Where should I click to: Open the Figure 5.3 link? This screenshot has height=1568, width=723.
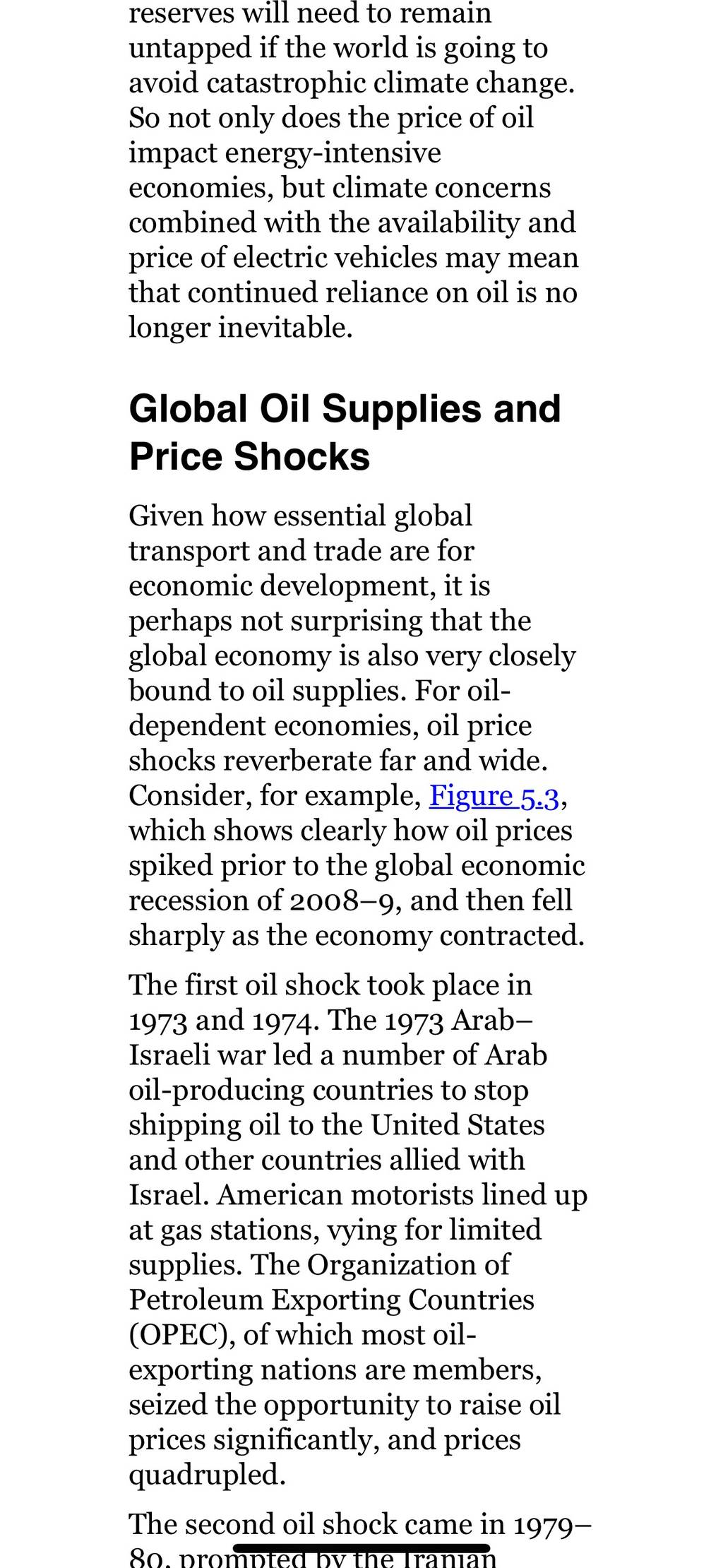[494, 796]
